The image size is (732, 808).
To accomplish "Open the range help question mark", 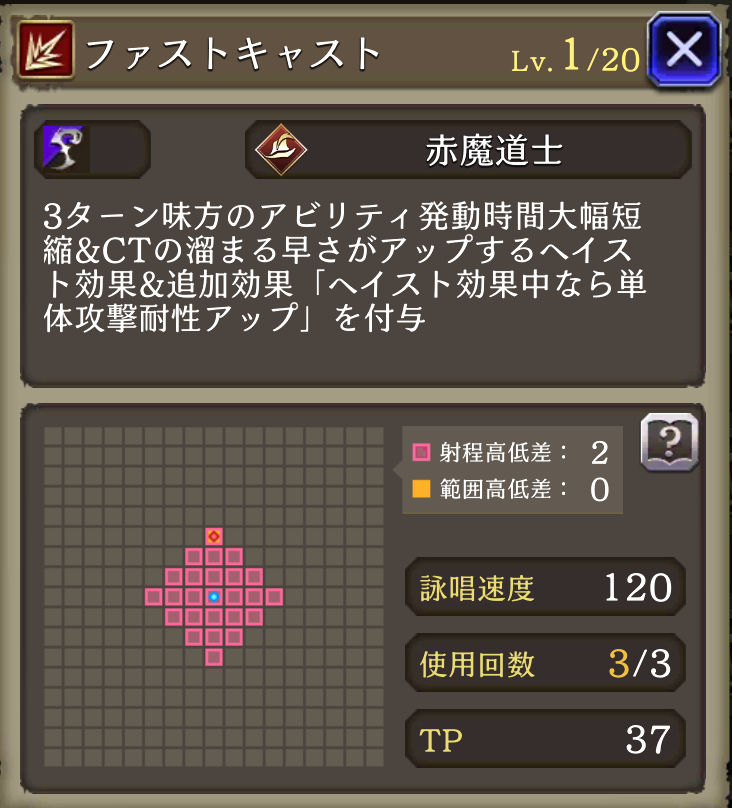I will tap(668, 442).
